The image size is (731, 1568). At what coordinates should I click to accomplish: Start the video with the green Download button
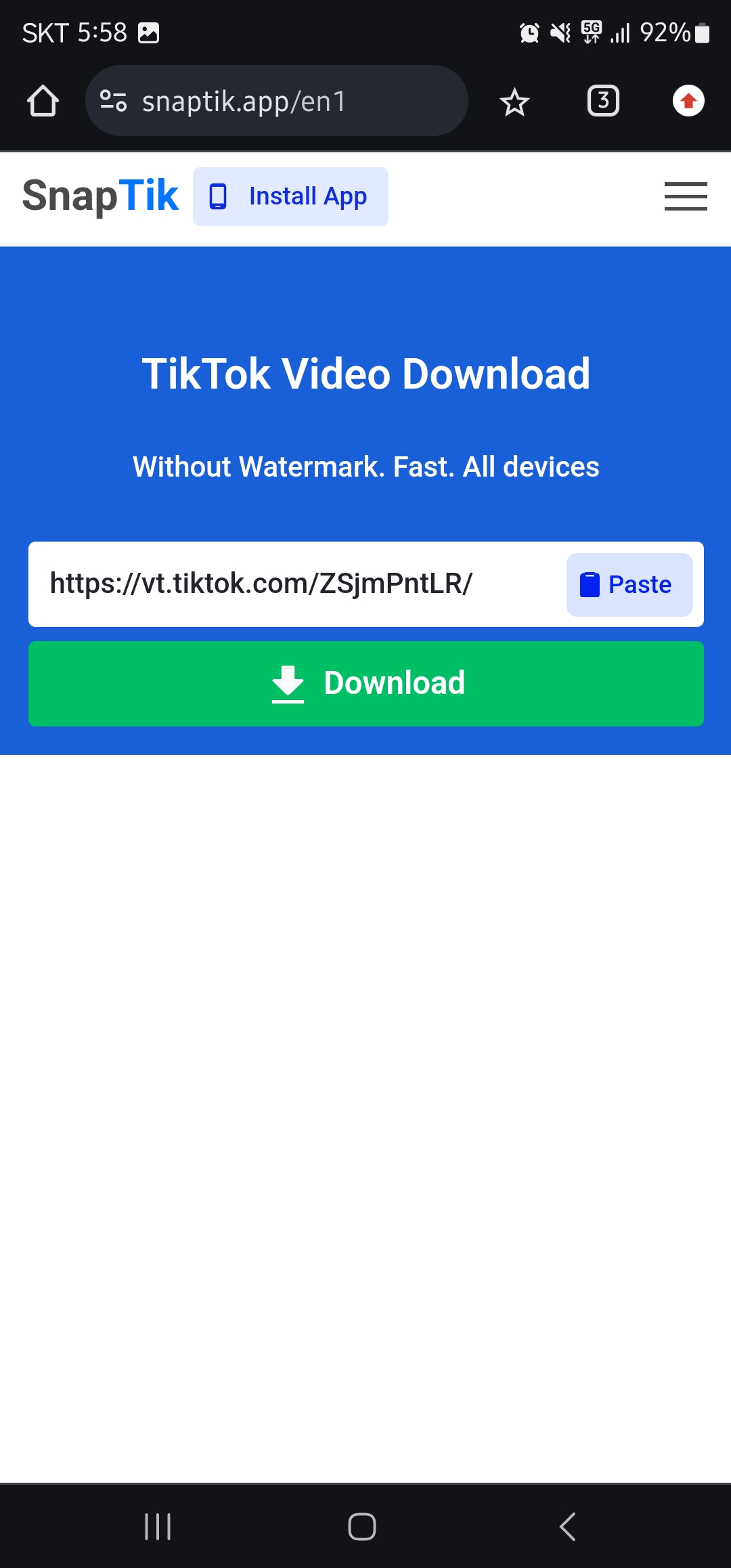click(x=365, y=683)
